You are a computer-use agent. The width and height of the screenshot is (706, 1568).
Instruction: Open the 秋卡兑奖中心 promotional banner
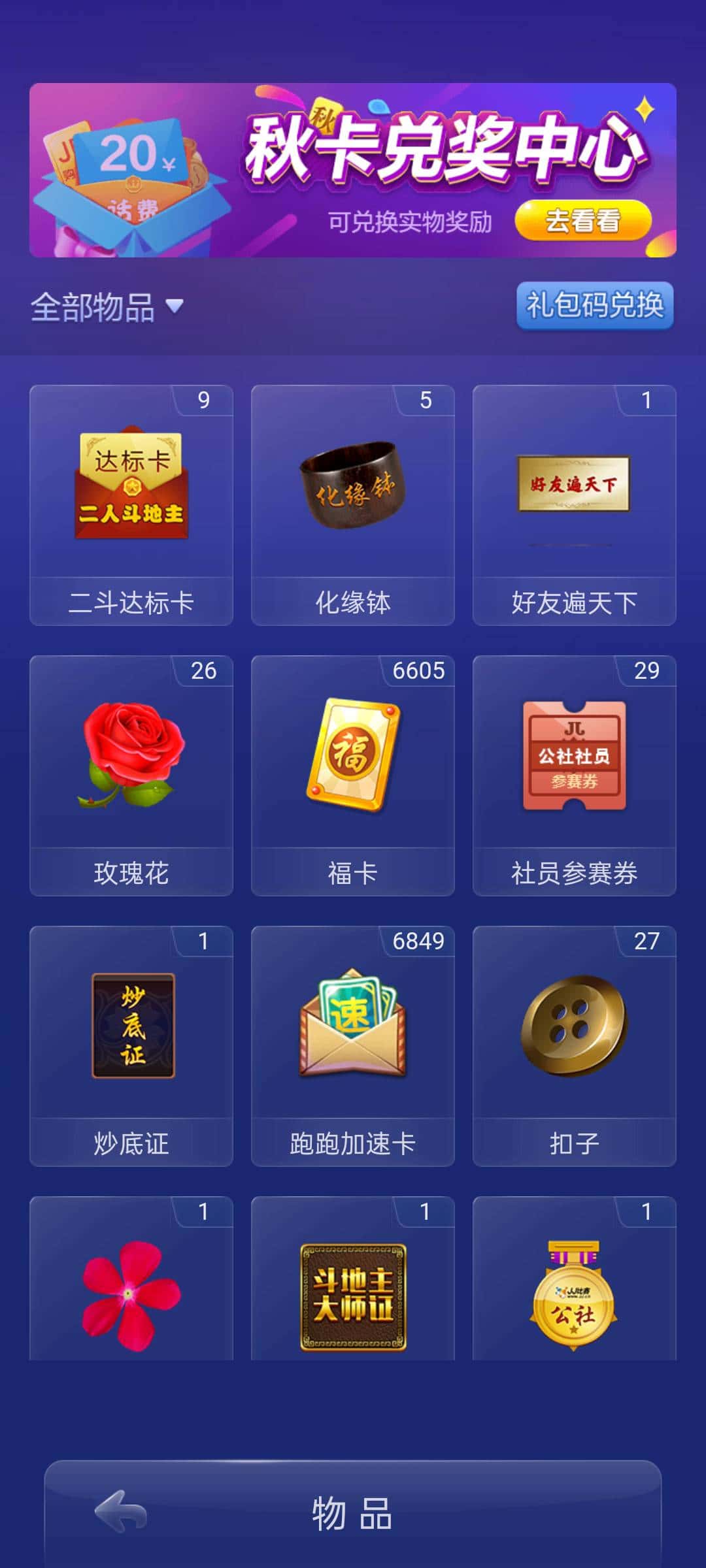coord(353,169)
